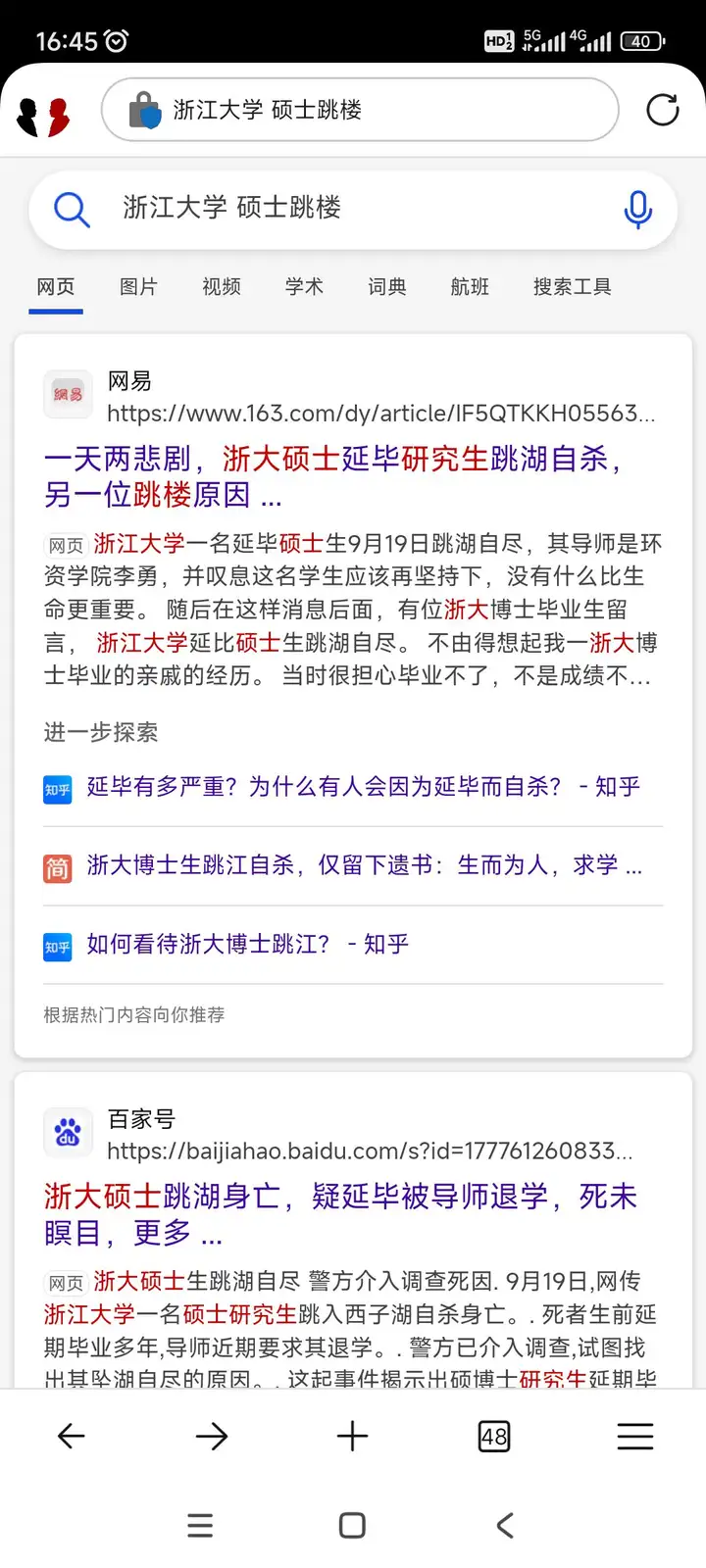Open the 百家号 result 浙大硕士跳湖身亡
Image resolution: width=706 pixels, height=1568 pixels.
point(340,1214)
